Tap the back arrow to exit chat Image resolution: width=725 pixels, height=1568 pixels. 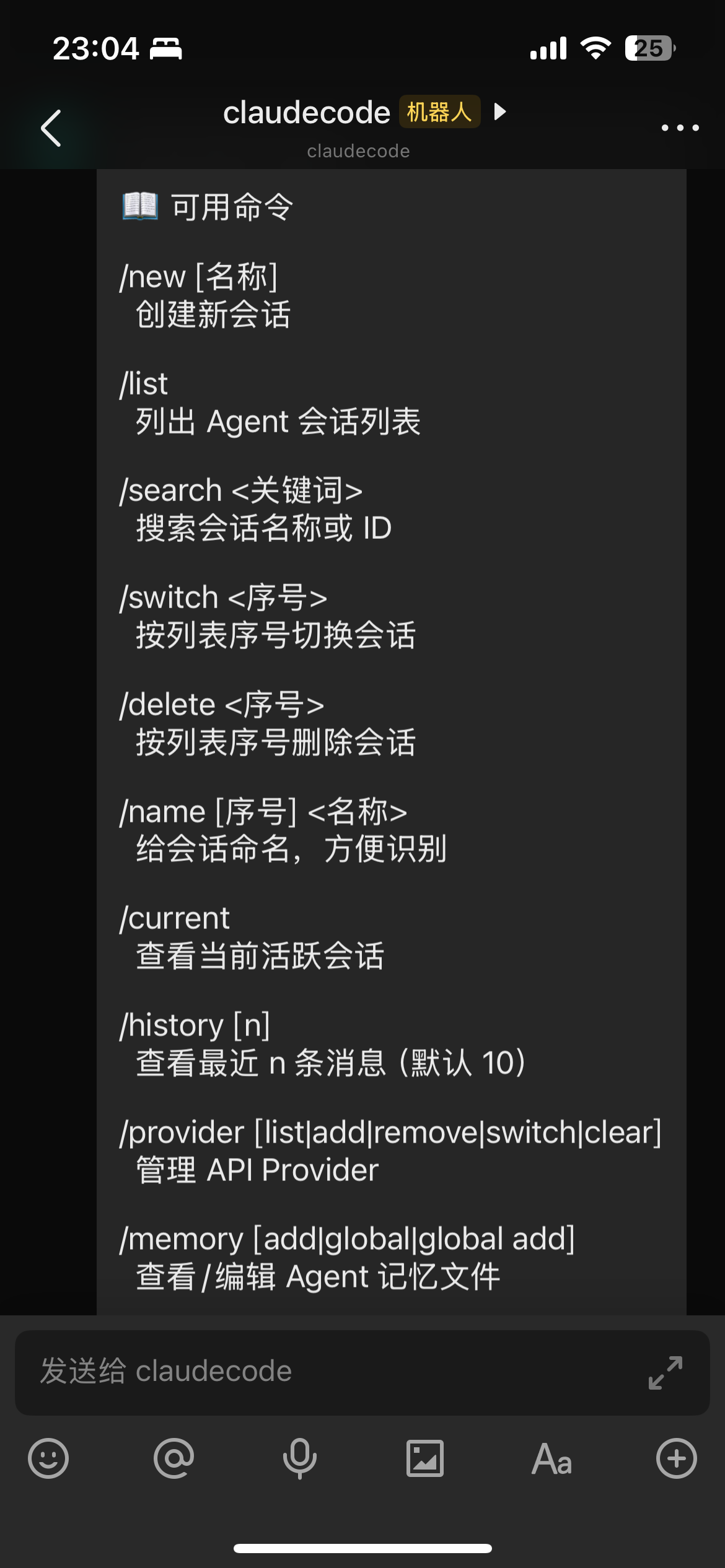50,129
